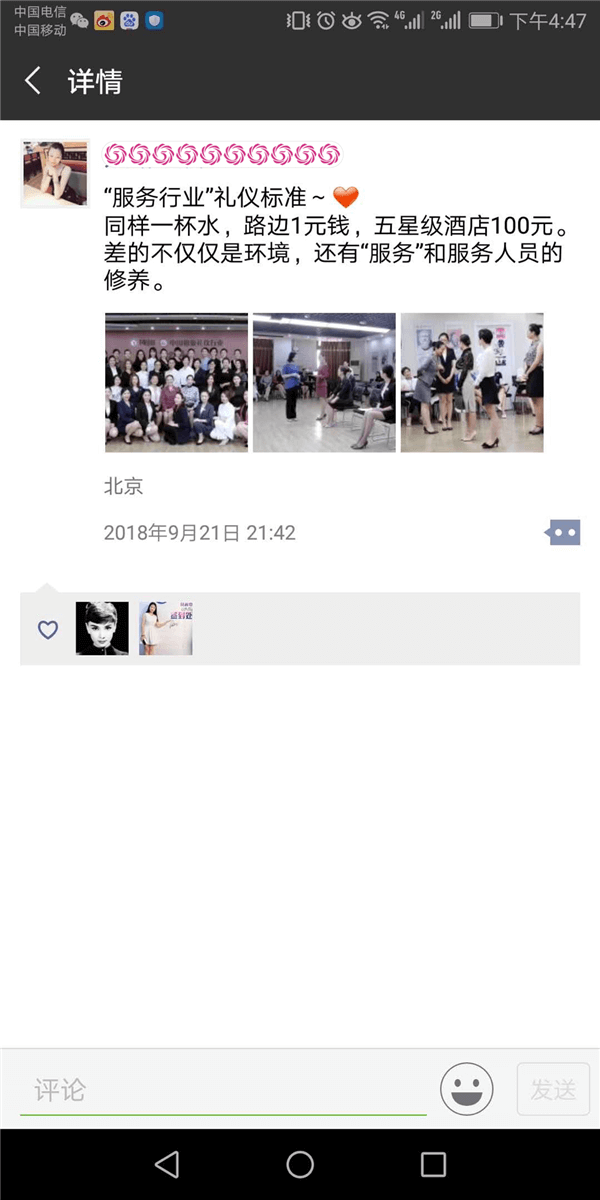Tap the 评论 comment input field

tap(223, 1090)
